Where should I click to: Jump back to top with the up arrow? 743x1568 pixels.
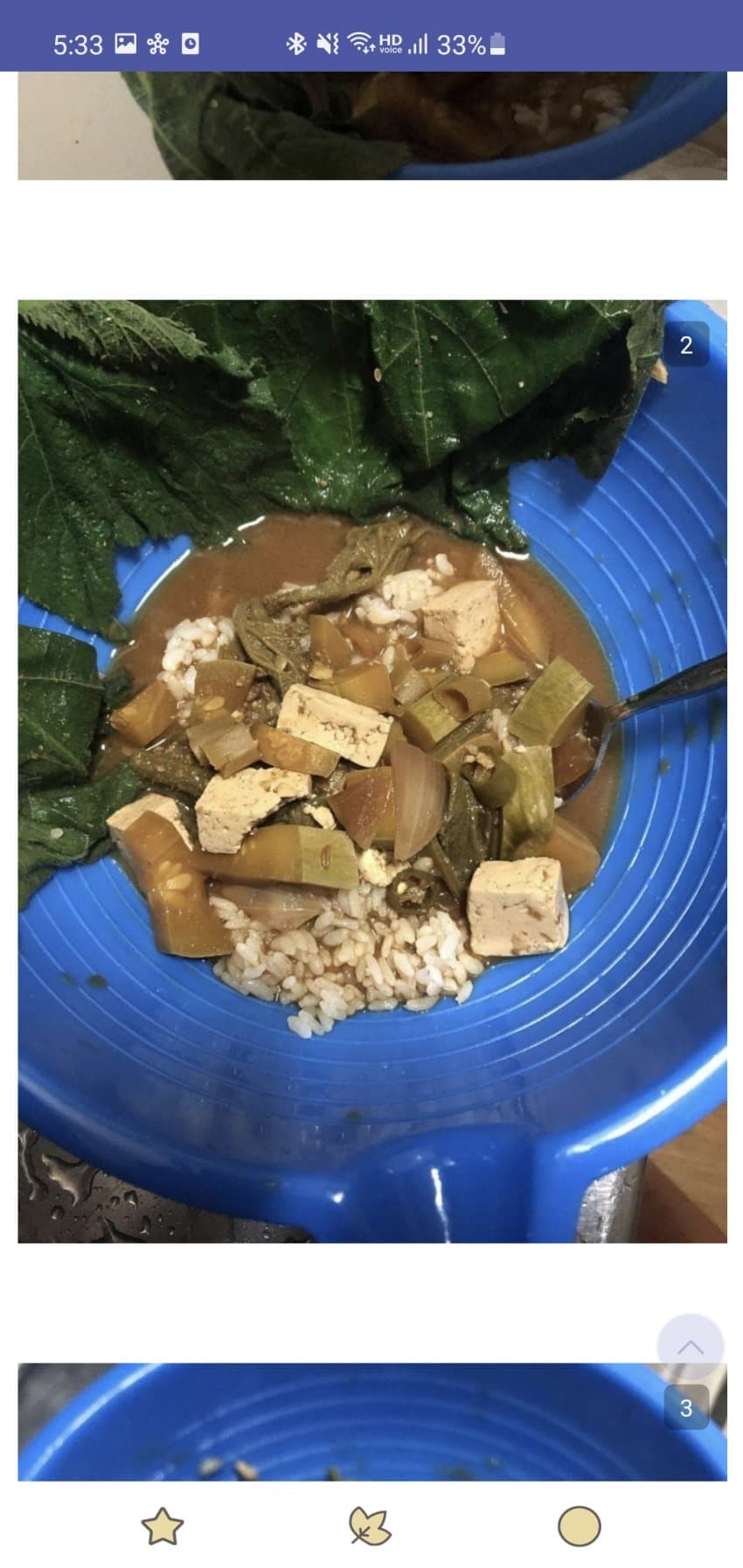(690, 1346)
